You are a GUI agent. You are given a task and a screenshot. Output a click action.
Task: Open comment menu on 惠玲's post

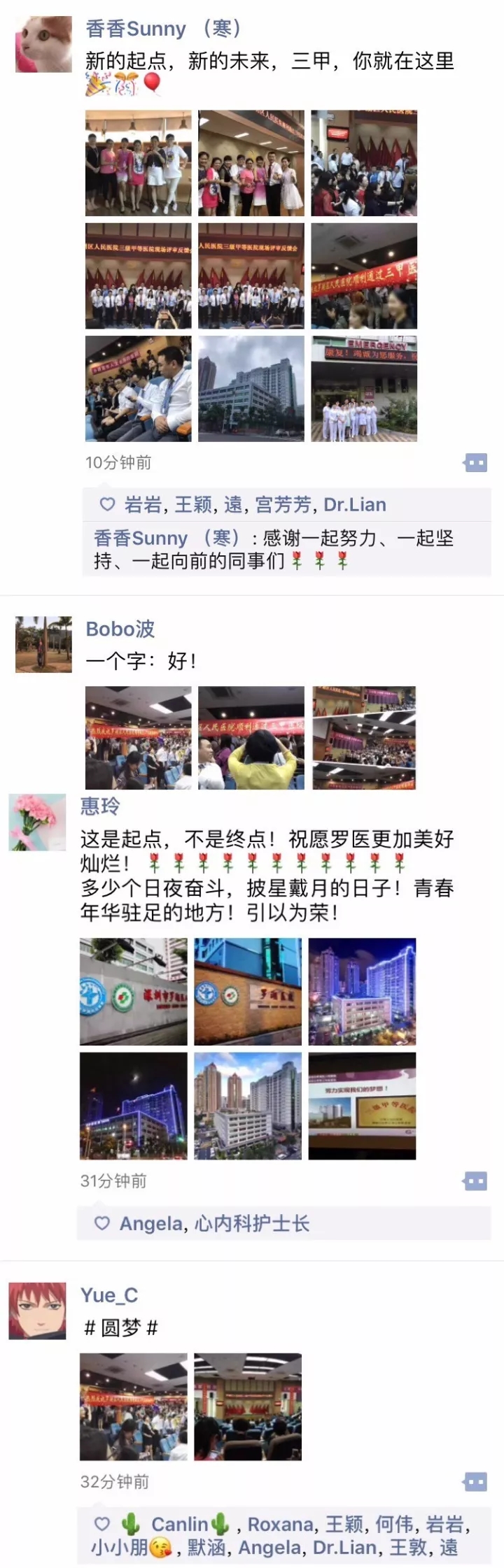475,1181
